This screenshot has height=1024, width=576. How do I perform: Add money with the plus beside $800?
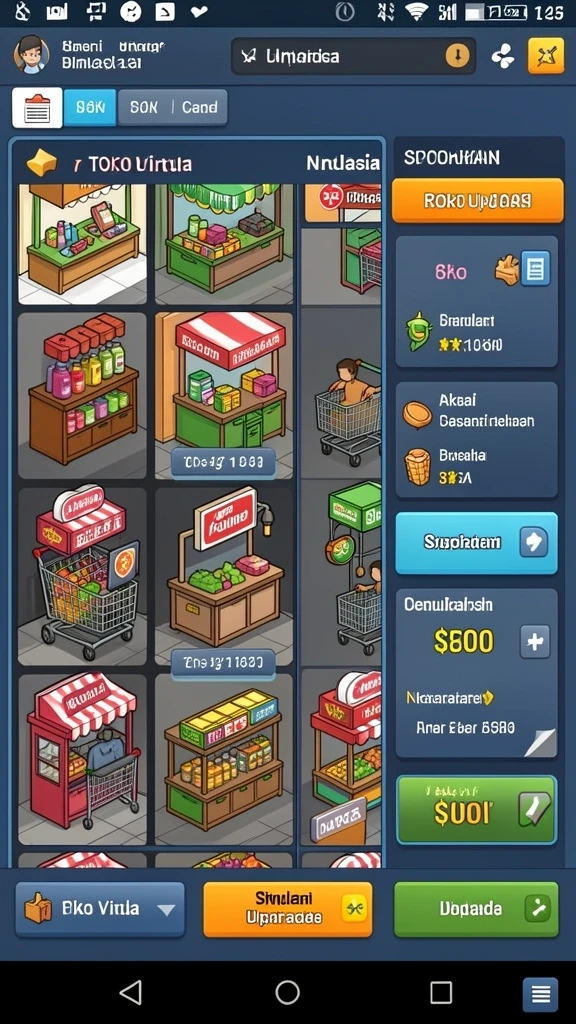535,641
